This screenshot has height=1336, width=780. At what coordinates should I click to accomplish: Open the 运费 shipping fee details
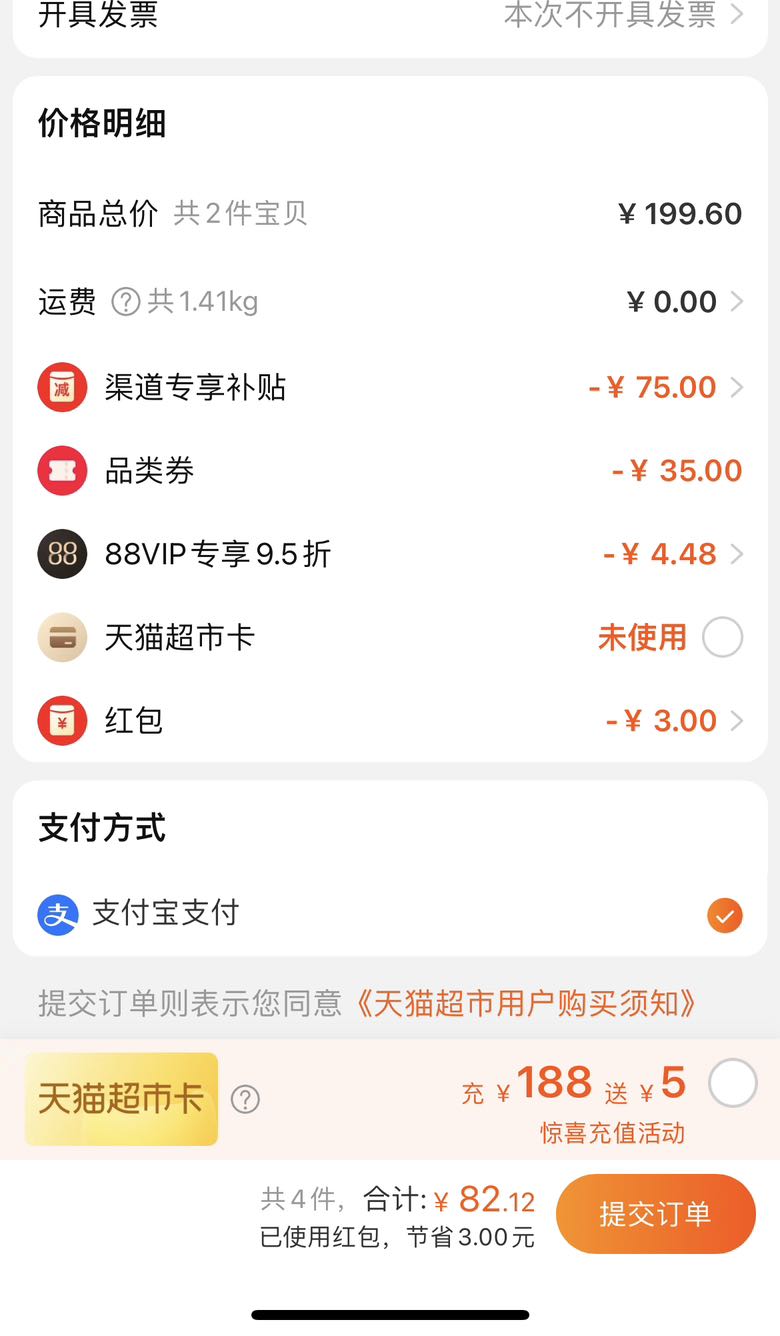390,301
